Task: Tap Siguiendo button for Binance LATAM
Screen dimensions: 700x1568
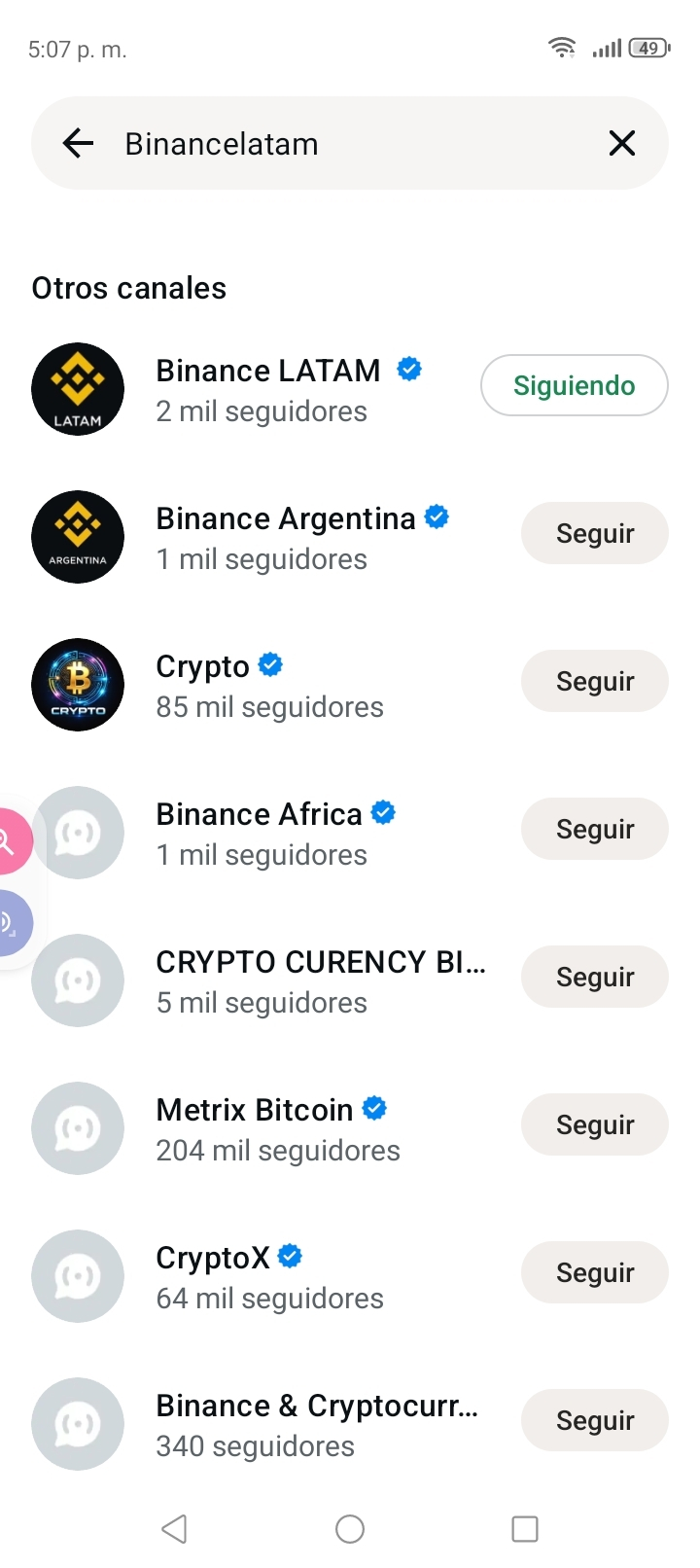Action: (x=574, y=386)
